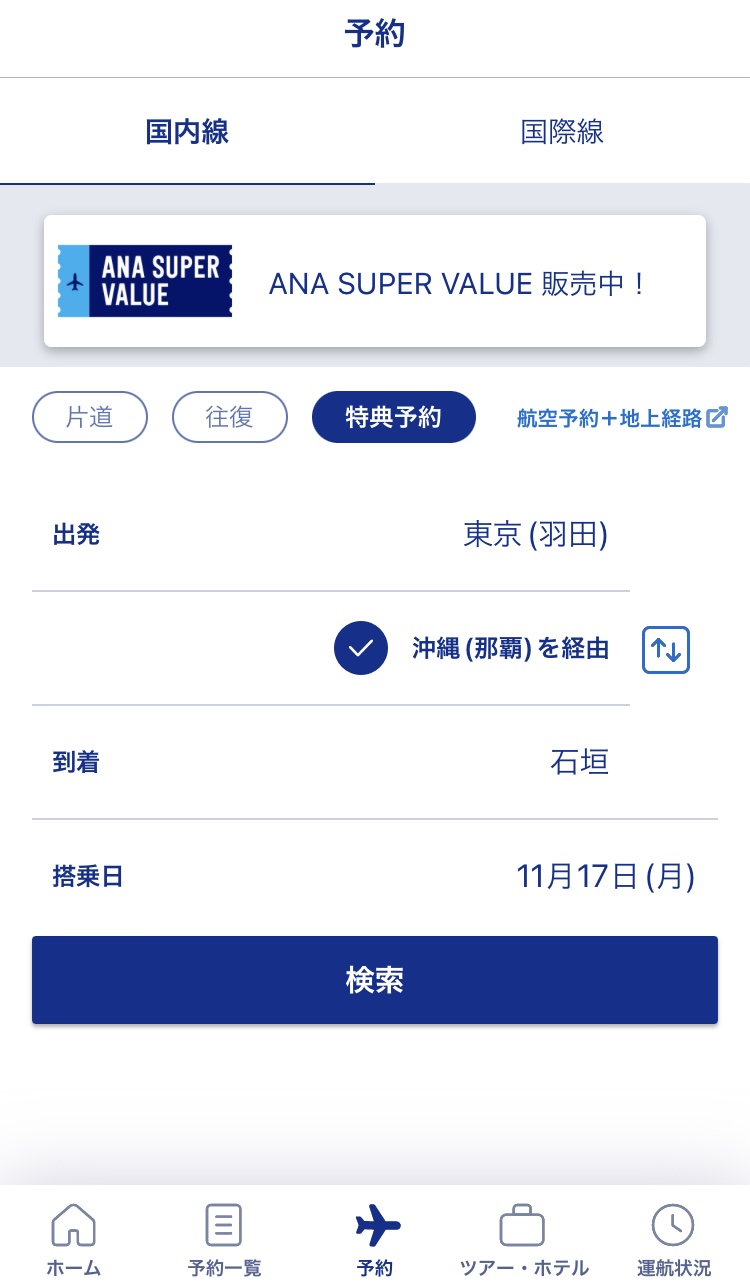Go to the ホーム tab

(x=74, y=1240)
